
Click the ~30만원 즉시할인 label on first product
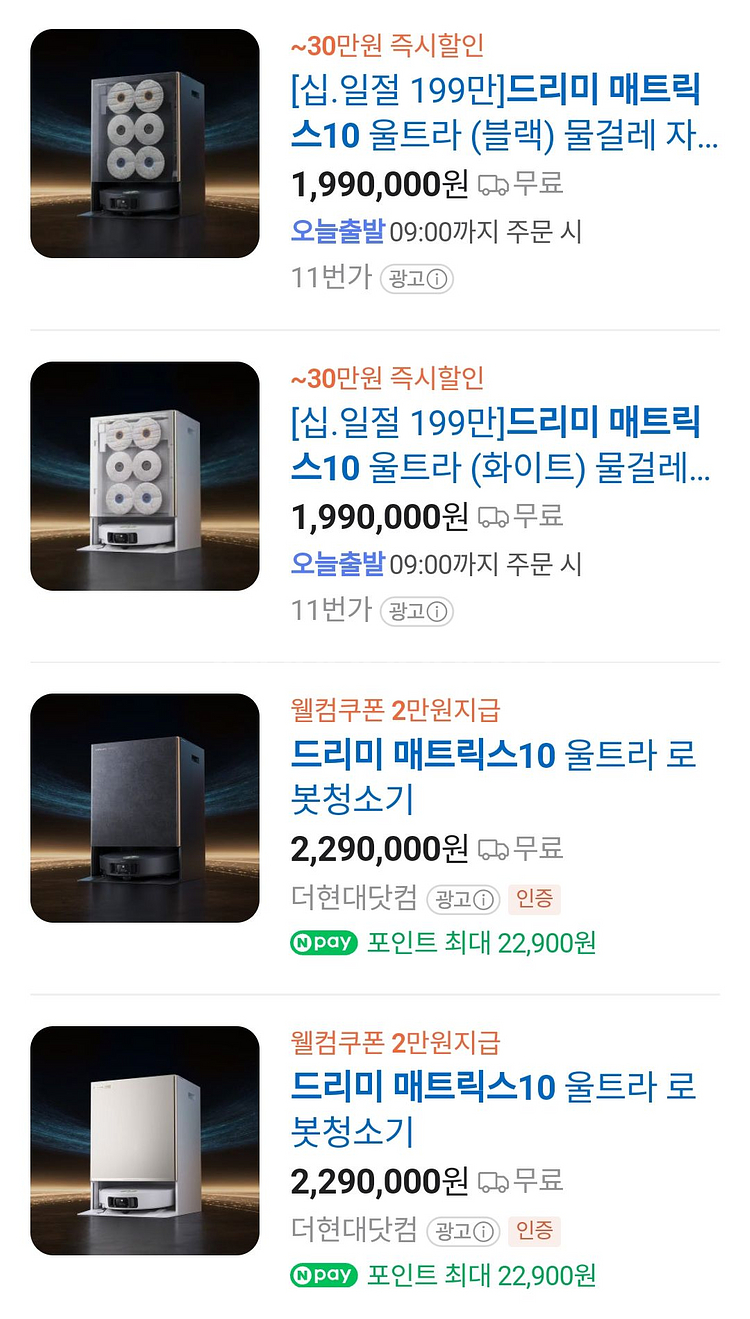click(384, 45)
